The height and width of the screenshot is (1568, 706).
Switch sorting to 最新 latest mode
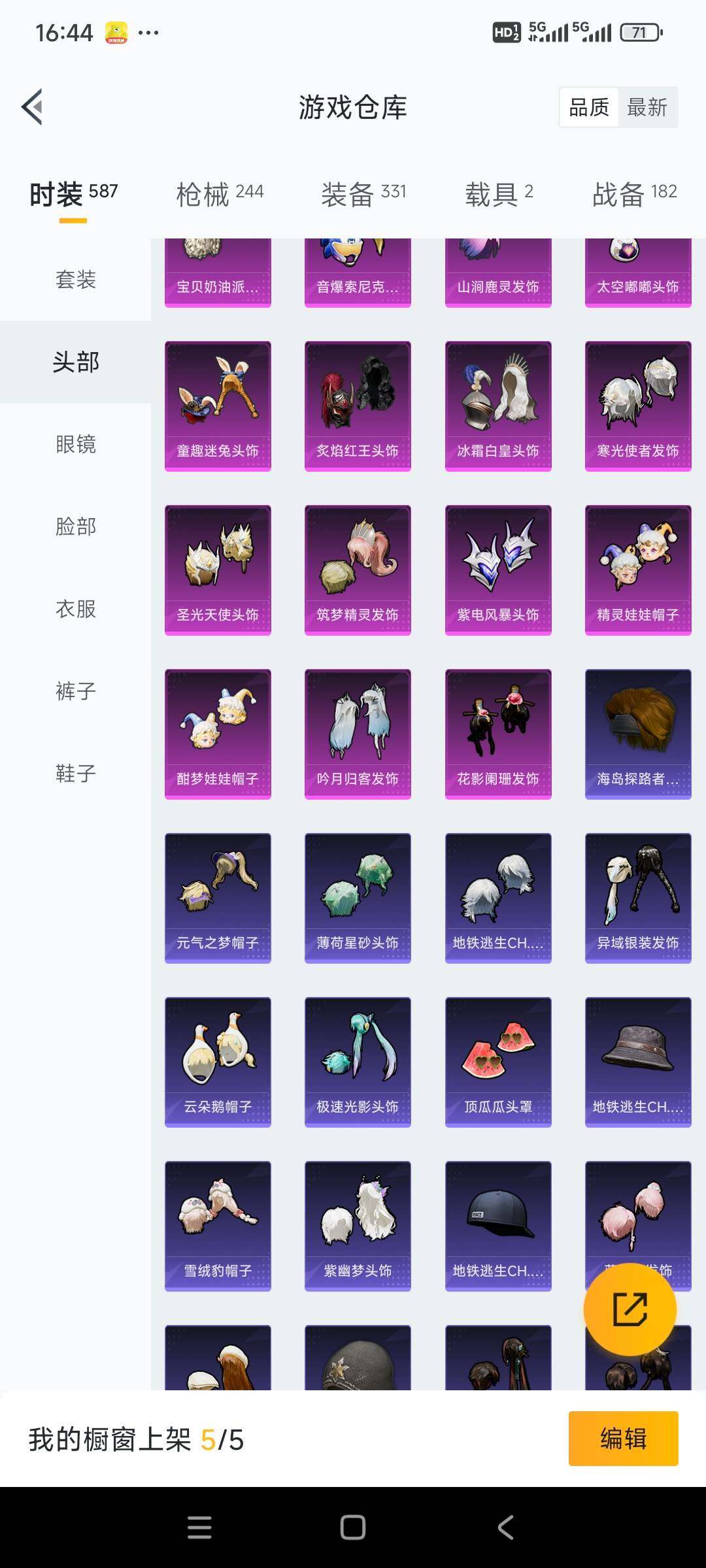tap(646, 108)
